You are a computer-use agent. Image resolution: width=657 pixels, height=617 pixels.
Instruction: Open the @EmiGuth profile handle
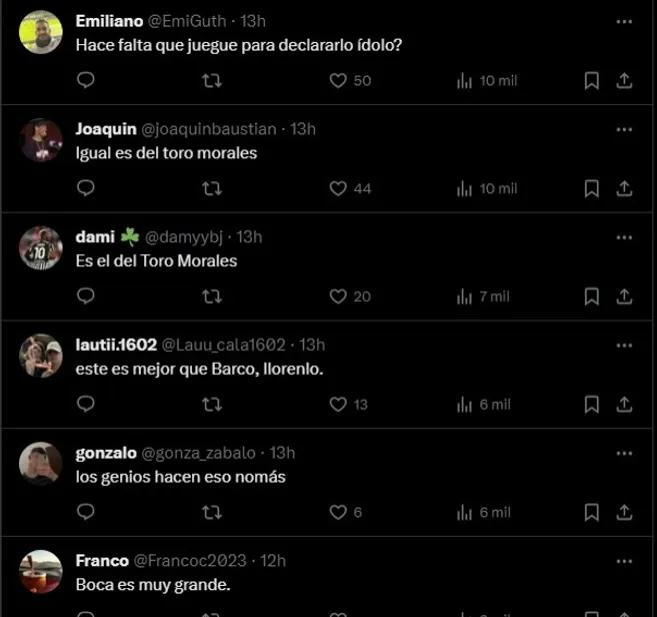coord(185,21)
